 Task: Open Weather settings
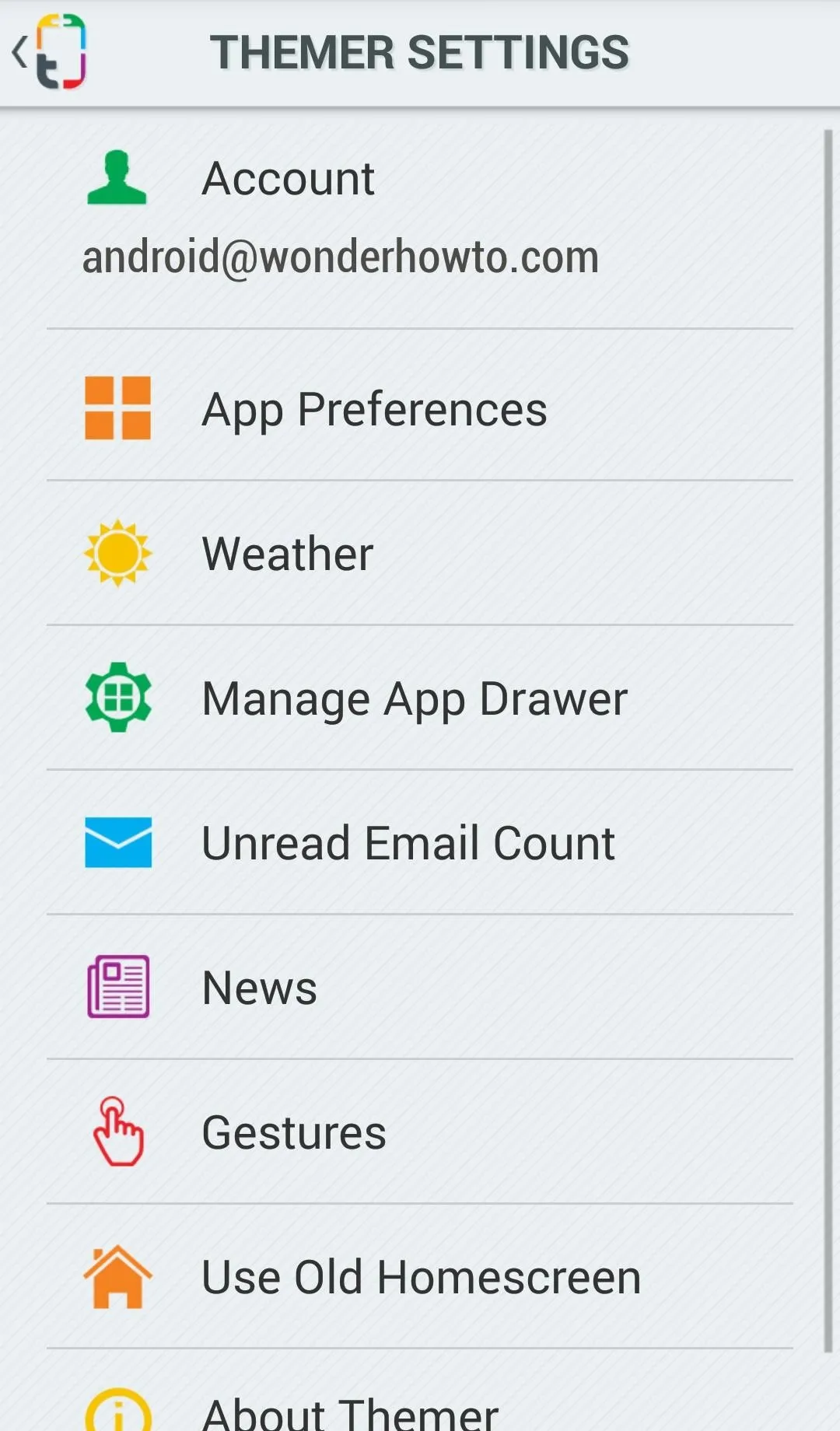click(420, 553)
